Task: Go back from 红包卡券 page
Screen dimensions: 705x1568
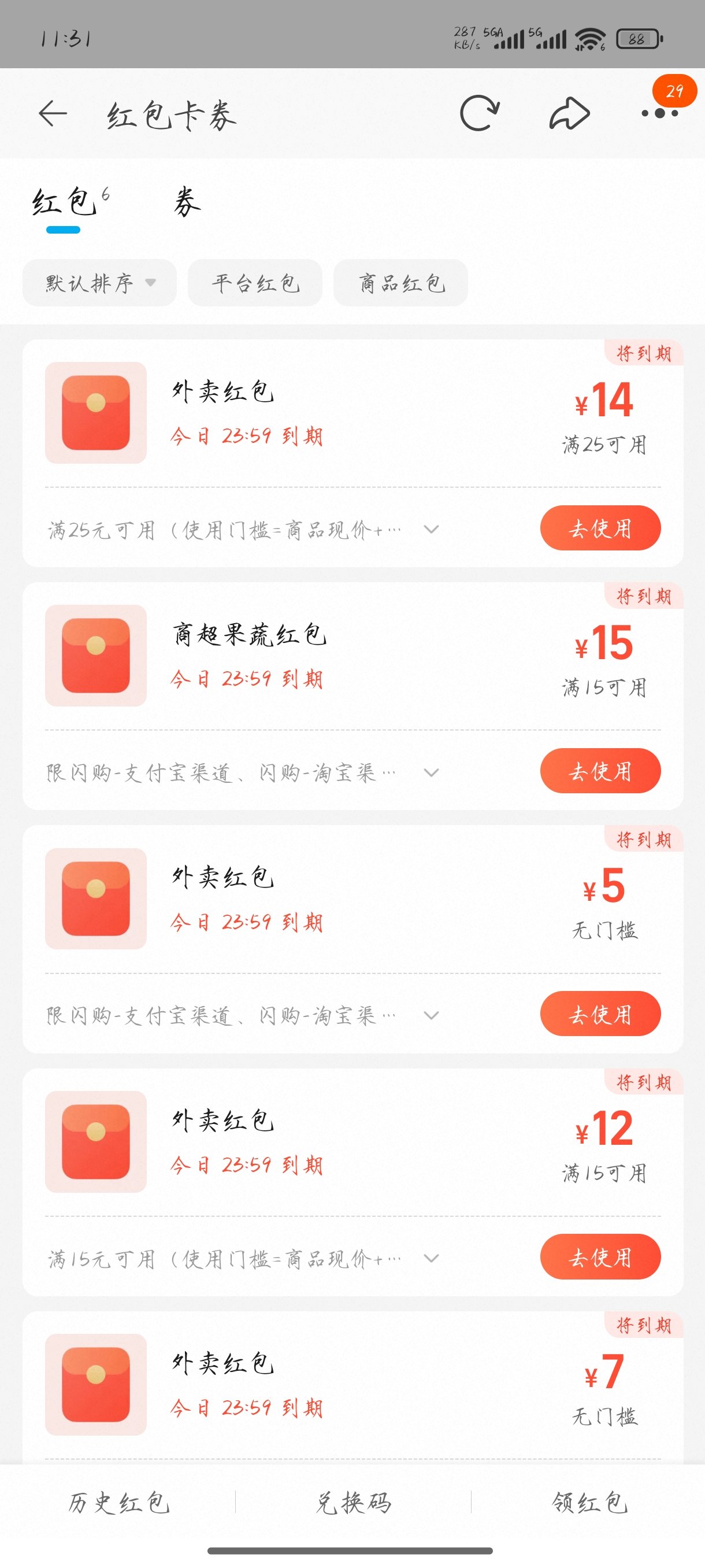Action: pyautogui.click(x=53, y=113)
